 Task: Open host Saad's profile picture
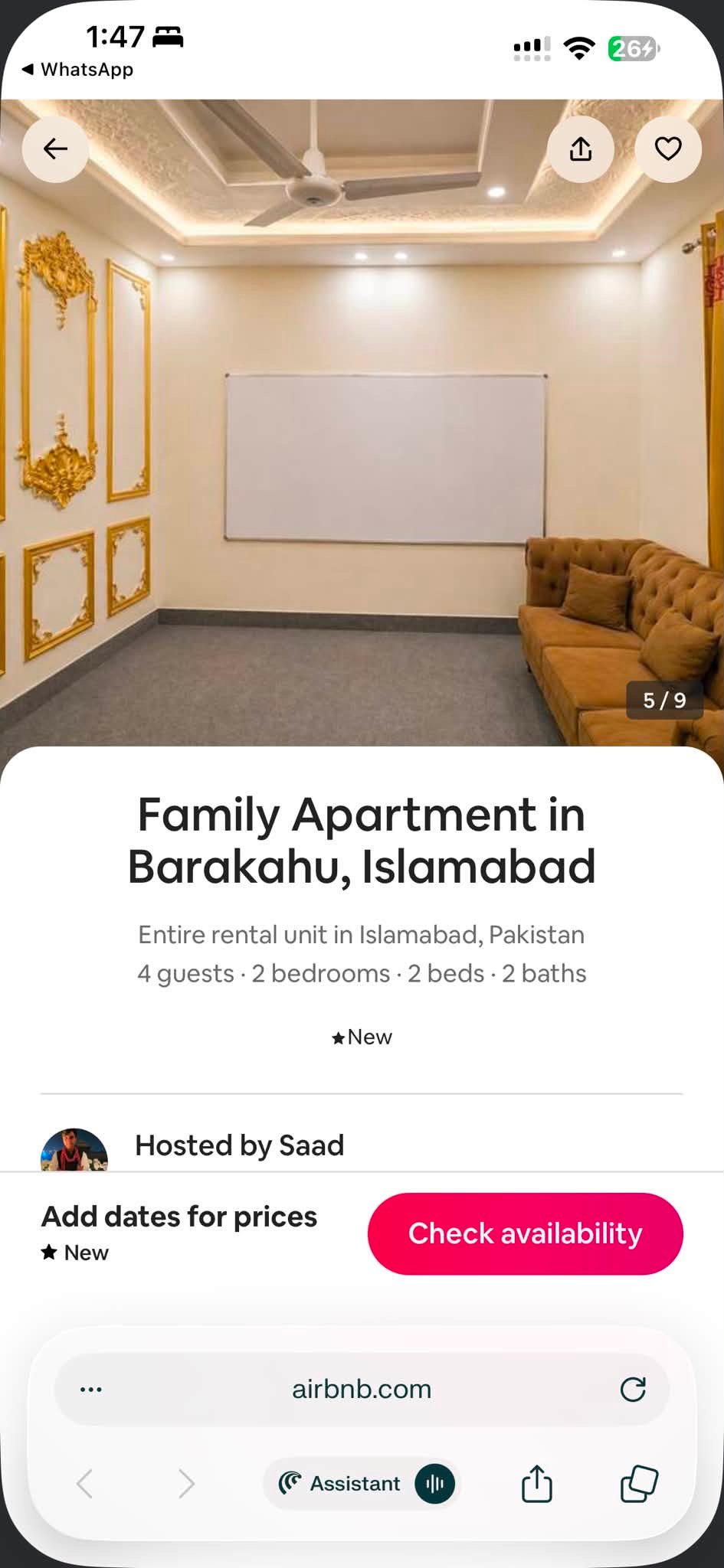(x=74, y=1150)
